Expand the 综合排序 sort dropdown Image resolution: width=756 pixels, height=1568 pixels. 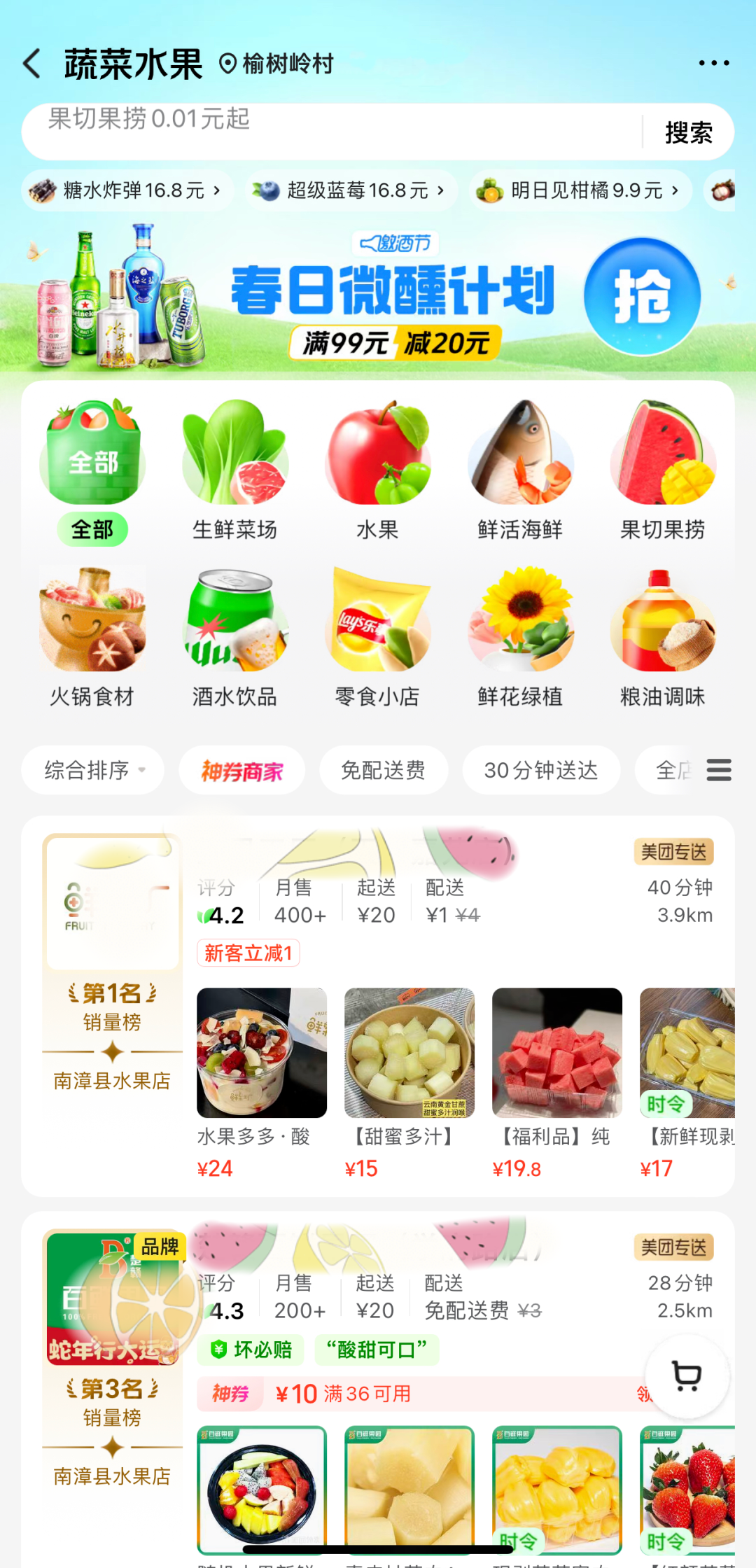click(93, 770)
